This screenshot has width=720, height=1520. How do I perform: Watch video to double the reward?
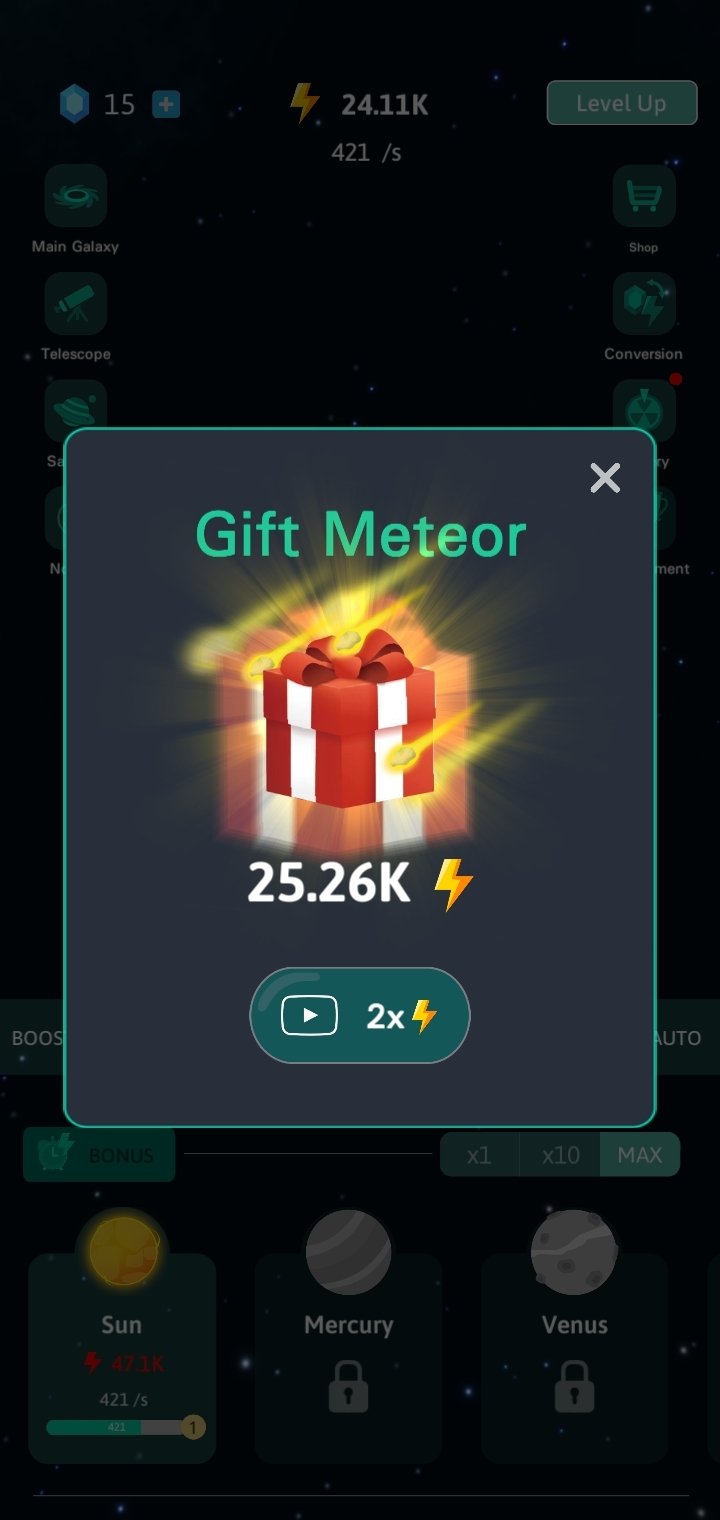coord(359,1015)
